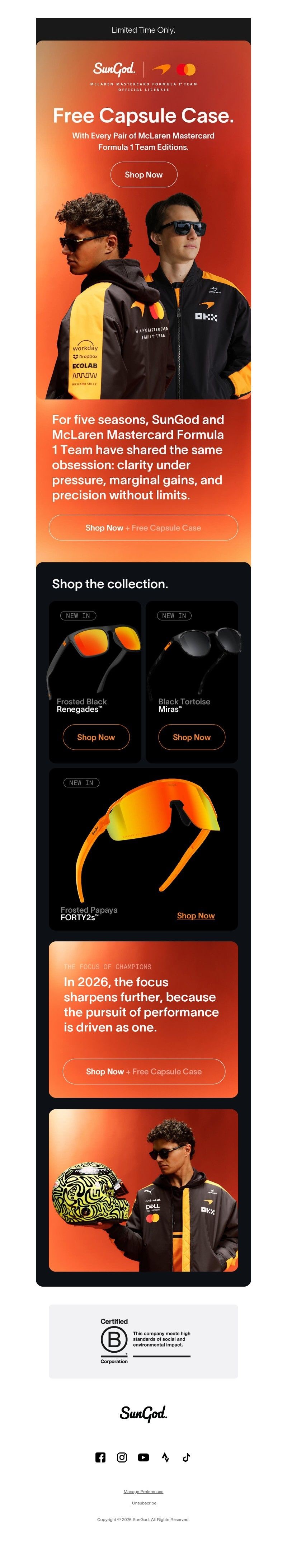The width and height of the screenshot is (287, 1568).
Task: Tap Shop Now + Free Capsule Case below the five seasons text
Action: click(x=143, y=528)
